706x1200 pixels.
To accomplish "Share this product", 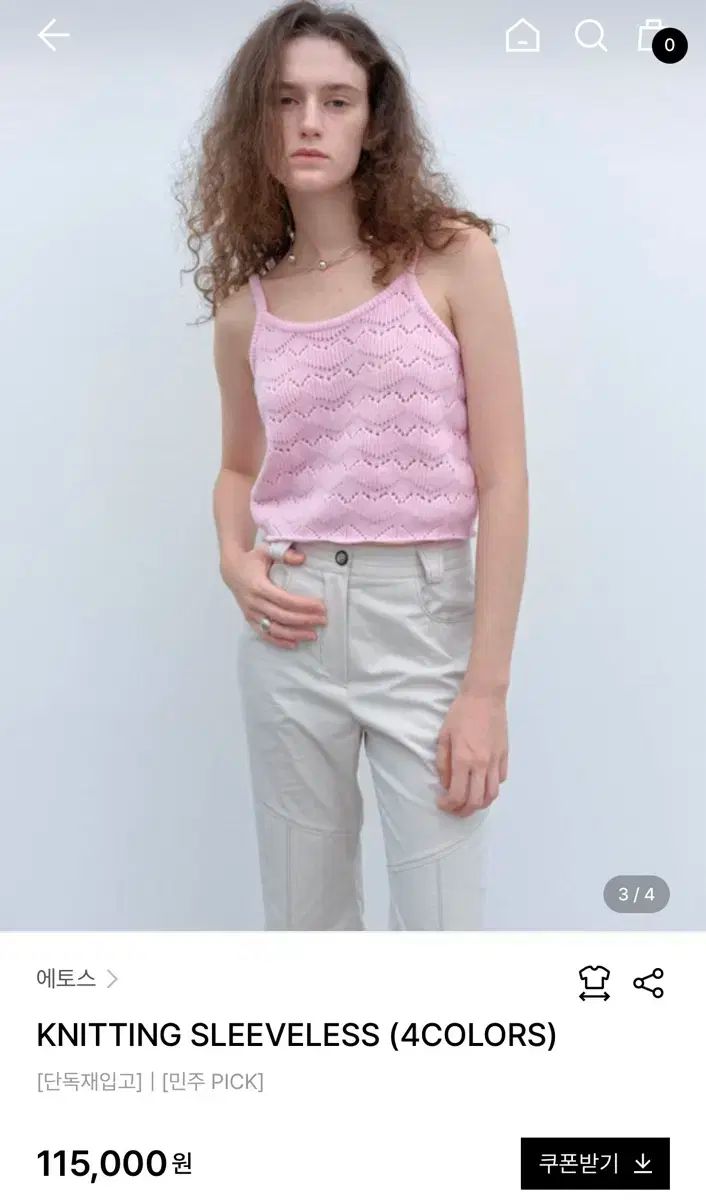I will pos(649,983).
